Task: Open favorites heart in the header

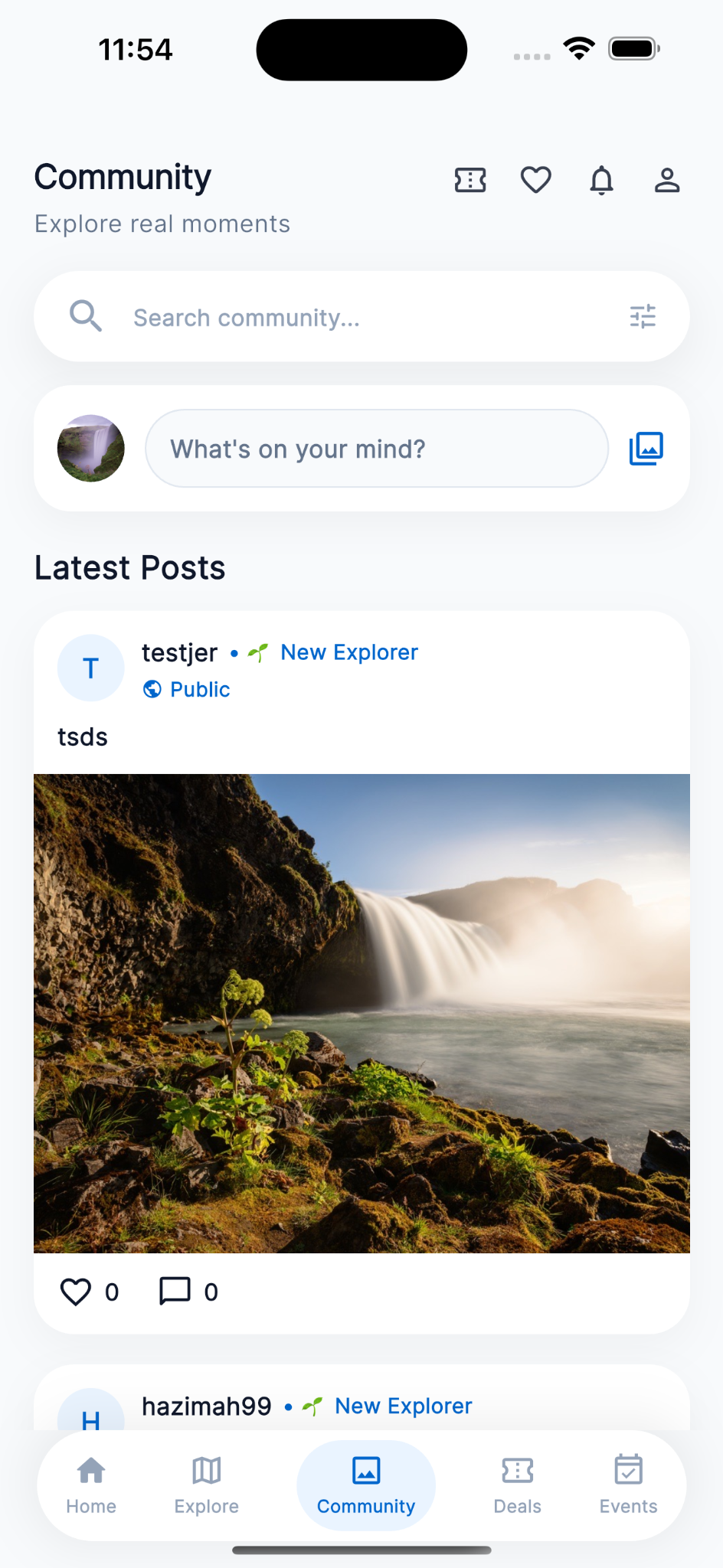Action: tap(536, 181)
